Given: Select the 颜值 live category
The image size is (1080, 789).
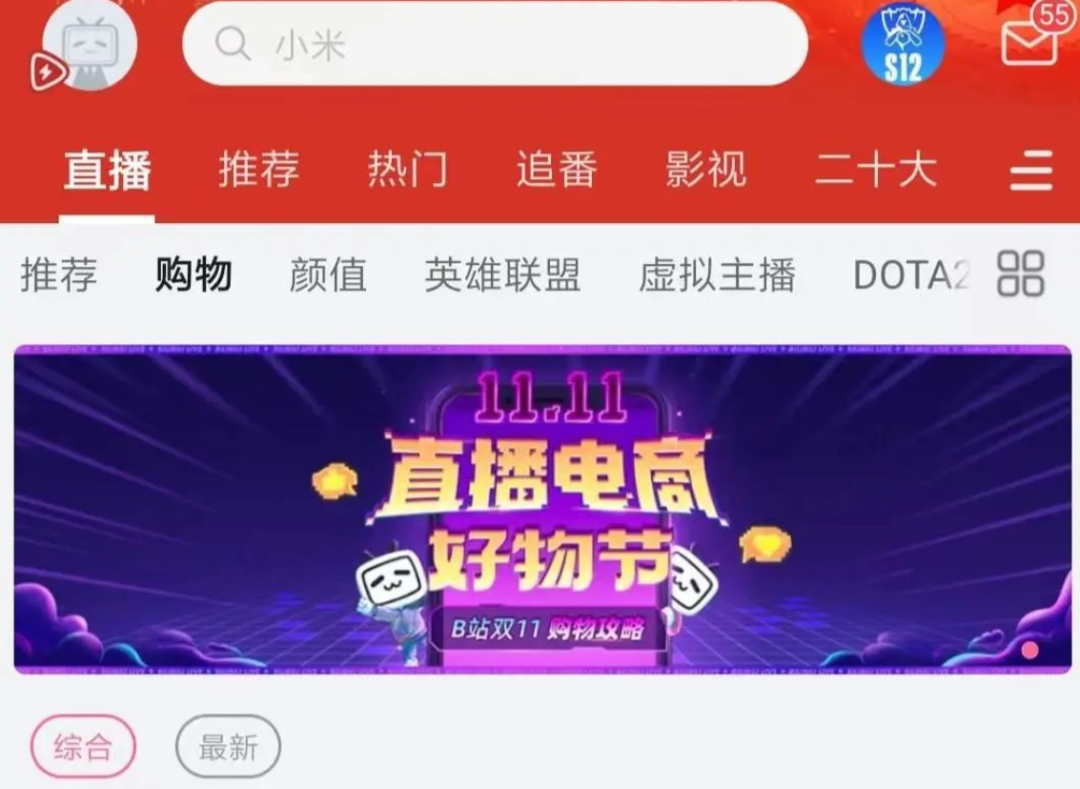Looking at the screenshot, I should 328,275.
